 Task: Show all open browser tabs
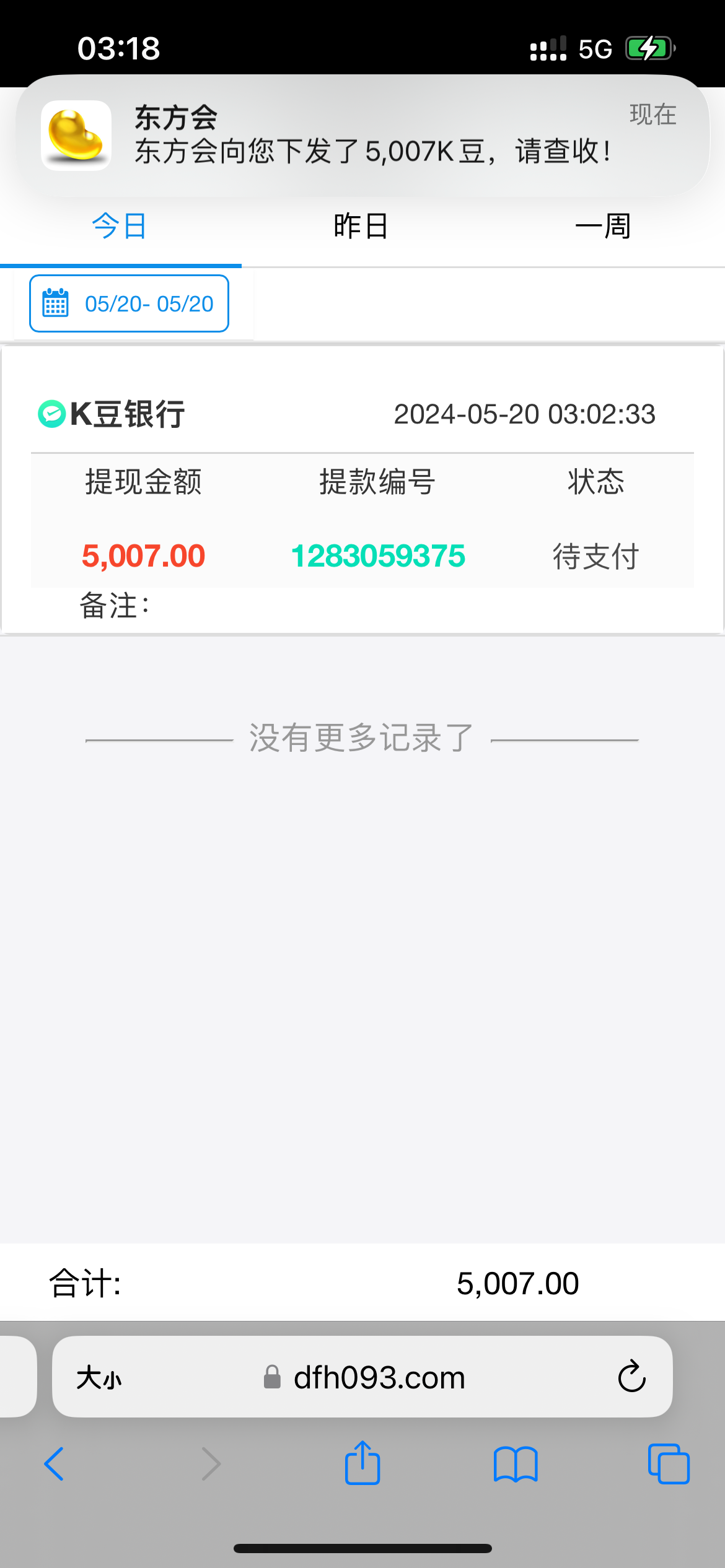(x=668, y=1464)
